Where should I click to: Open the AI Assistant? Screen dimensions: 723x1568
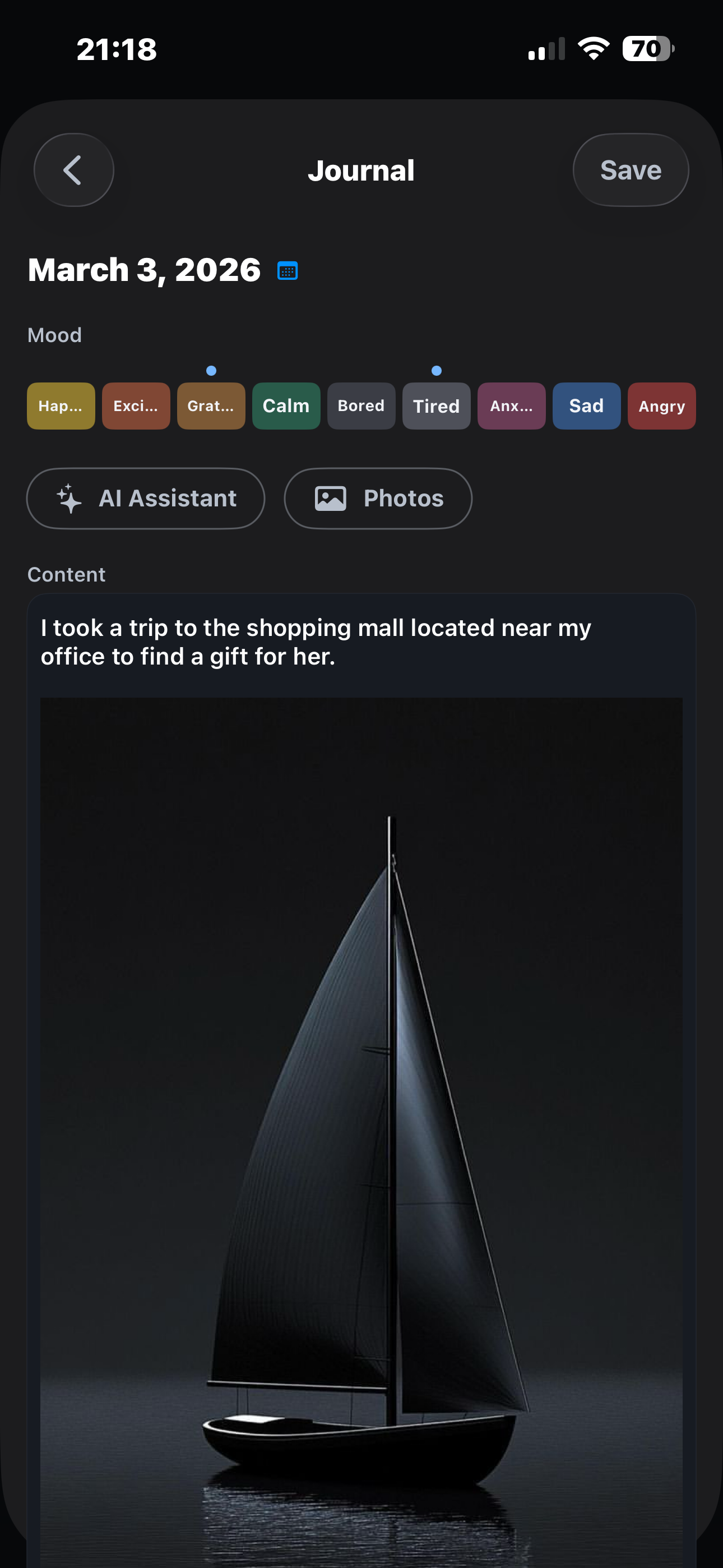pos(146,499)
